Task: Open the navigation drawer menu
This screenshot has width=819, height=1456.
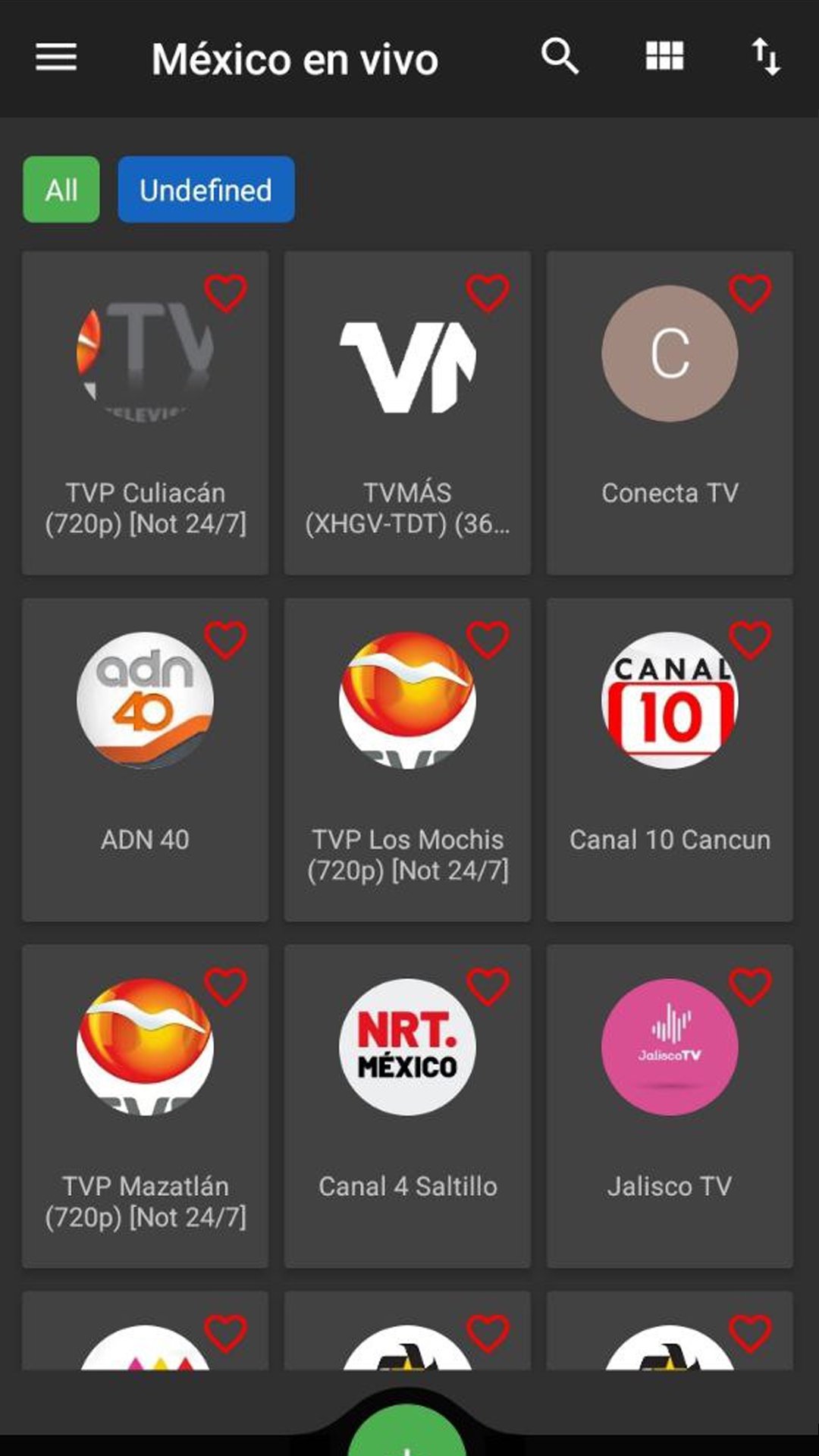Action: point(55,57)
